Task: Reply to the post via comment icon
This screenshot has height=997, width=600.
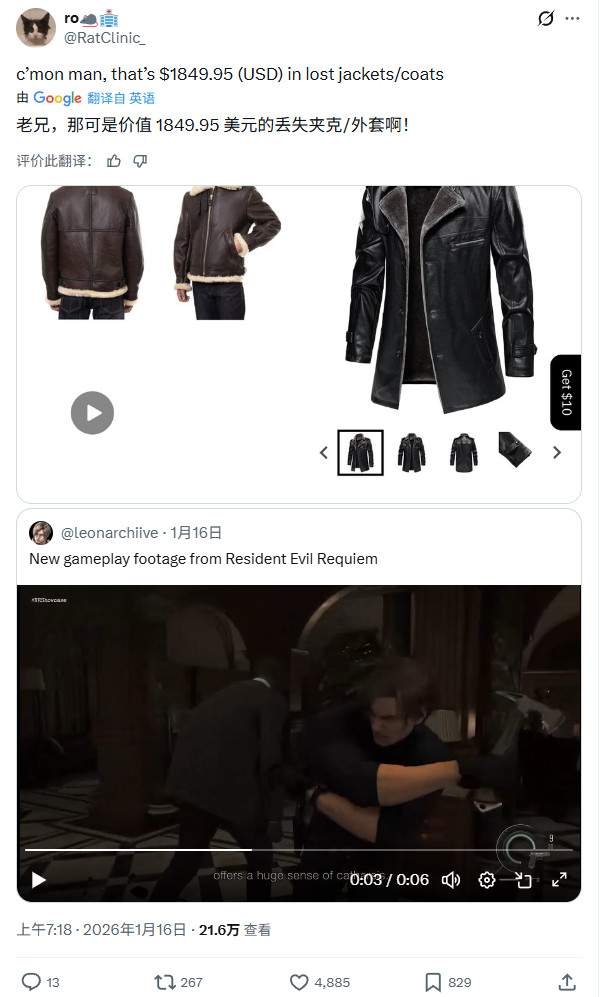Action: (32, 982)
